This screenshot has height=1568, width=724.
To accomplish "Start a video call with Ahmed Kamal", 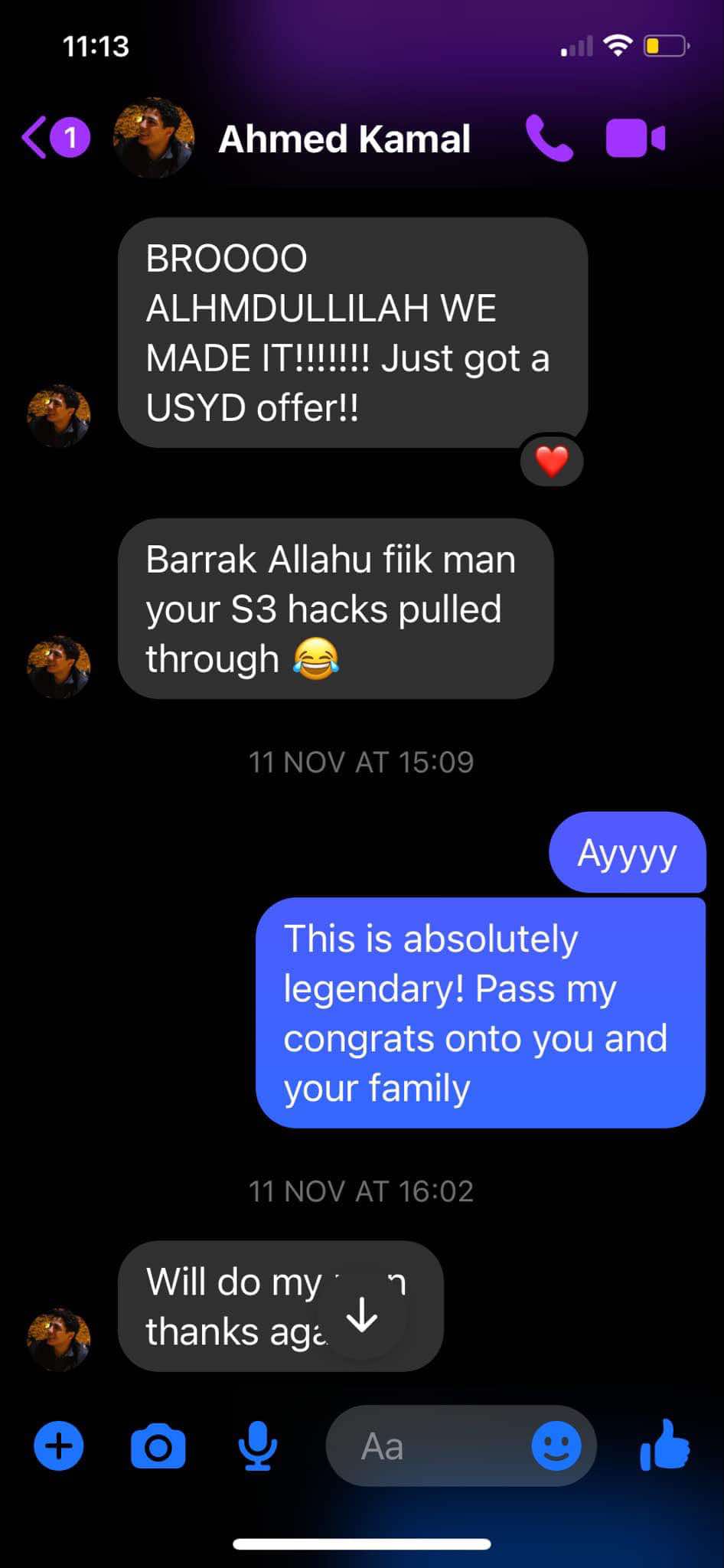I will 635,139.
